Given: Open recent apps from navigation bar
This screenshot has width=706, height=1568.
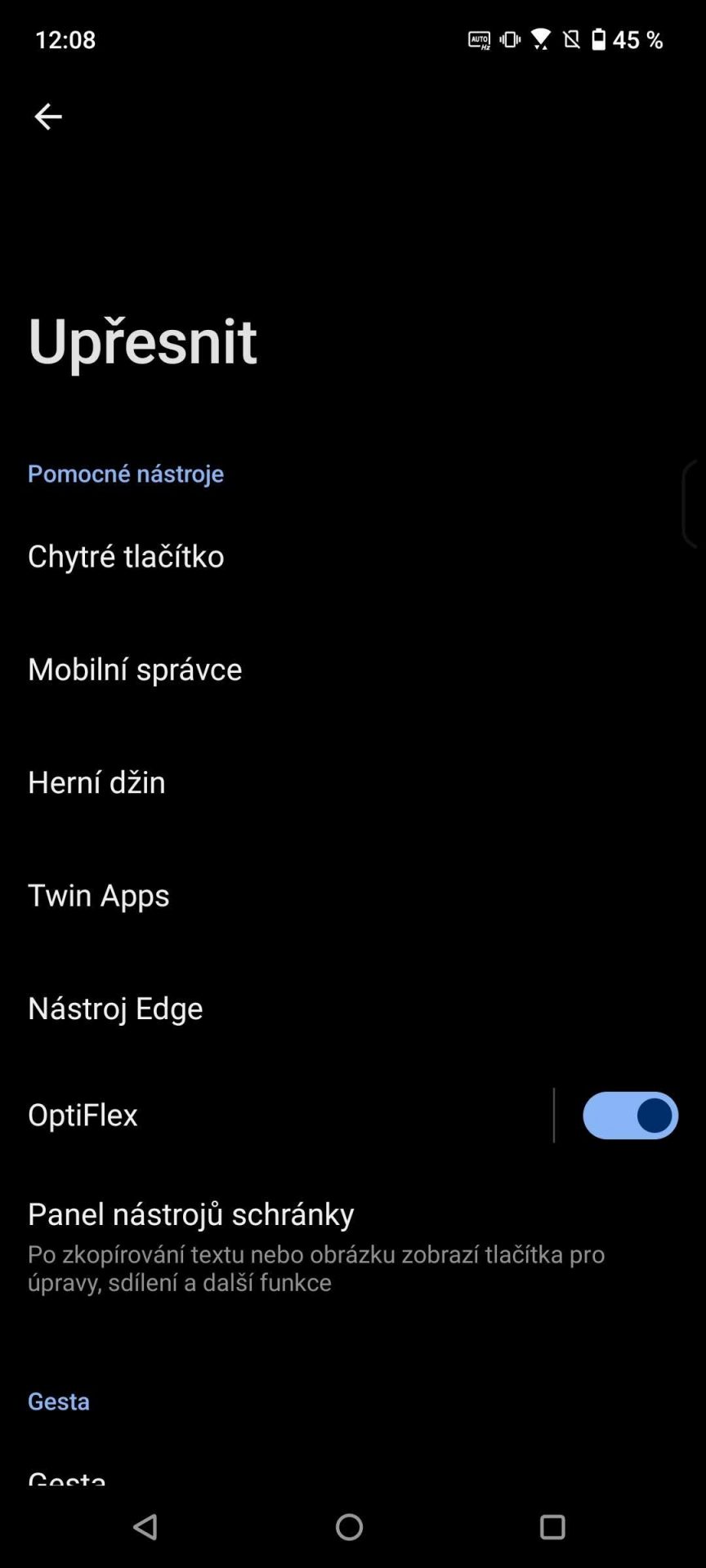Looking at the screenshot, I should (552, 1526).
